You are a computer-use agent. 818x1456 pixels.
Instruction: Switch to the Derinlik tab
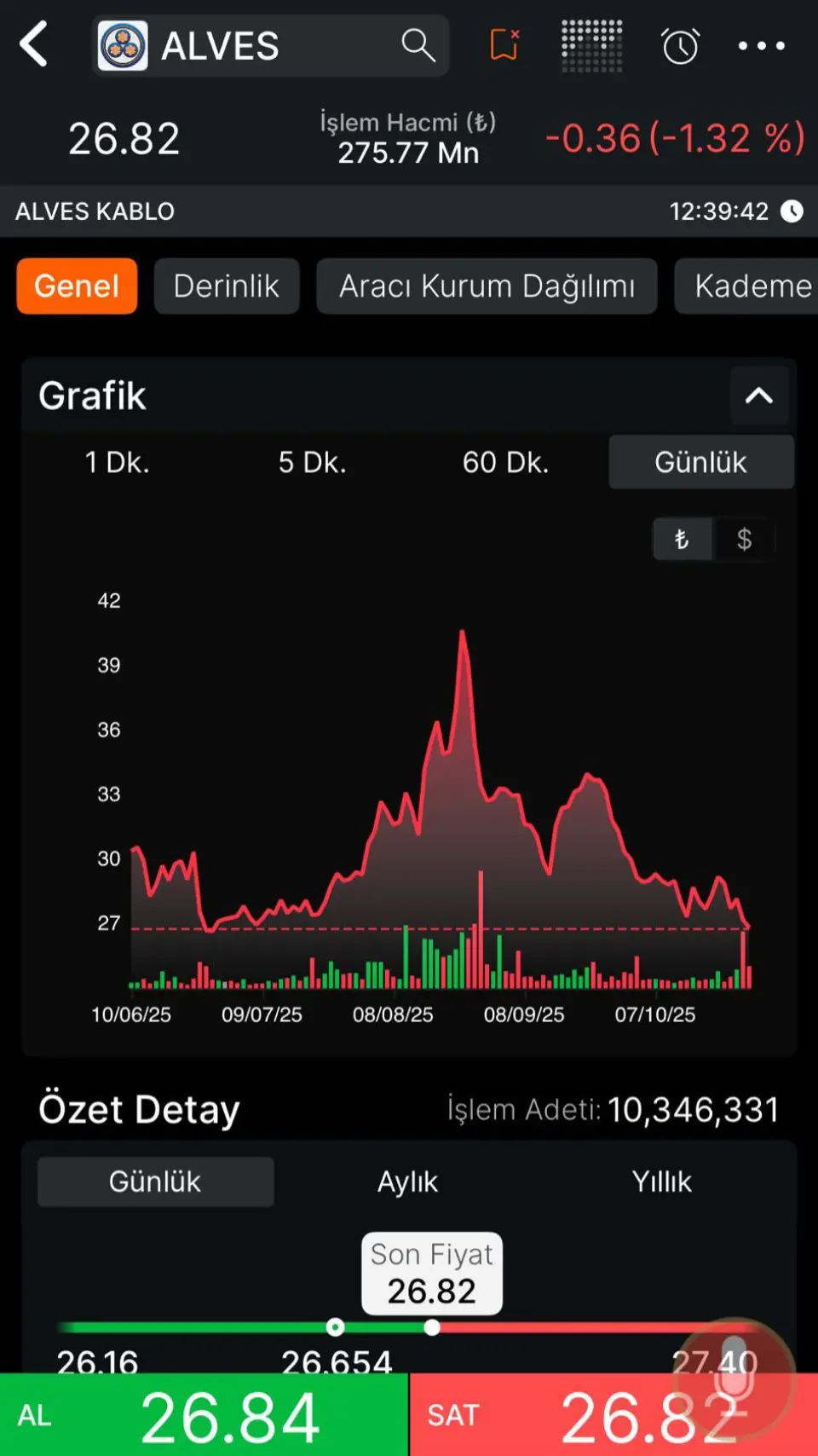tap(226, 286)
